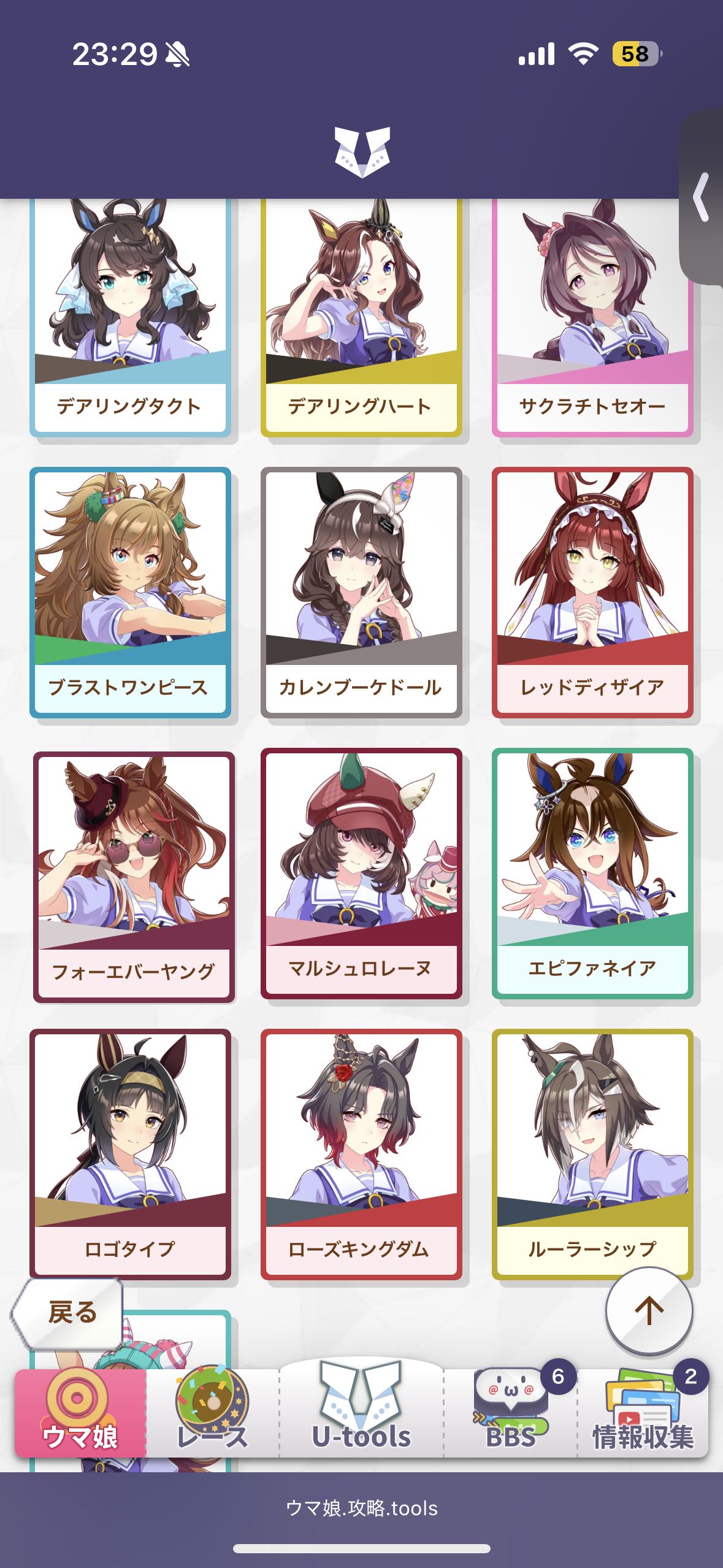Expand the side panel arrow handle

pos(702,197)
